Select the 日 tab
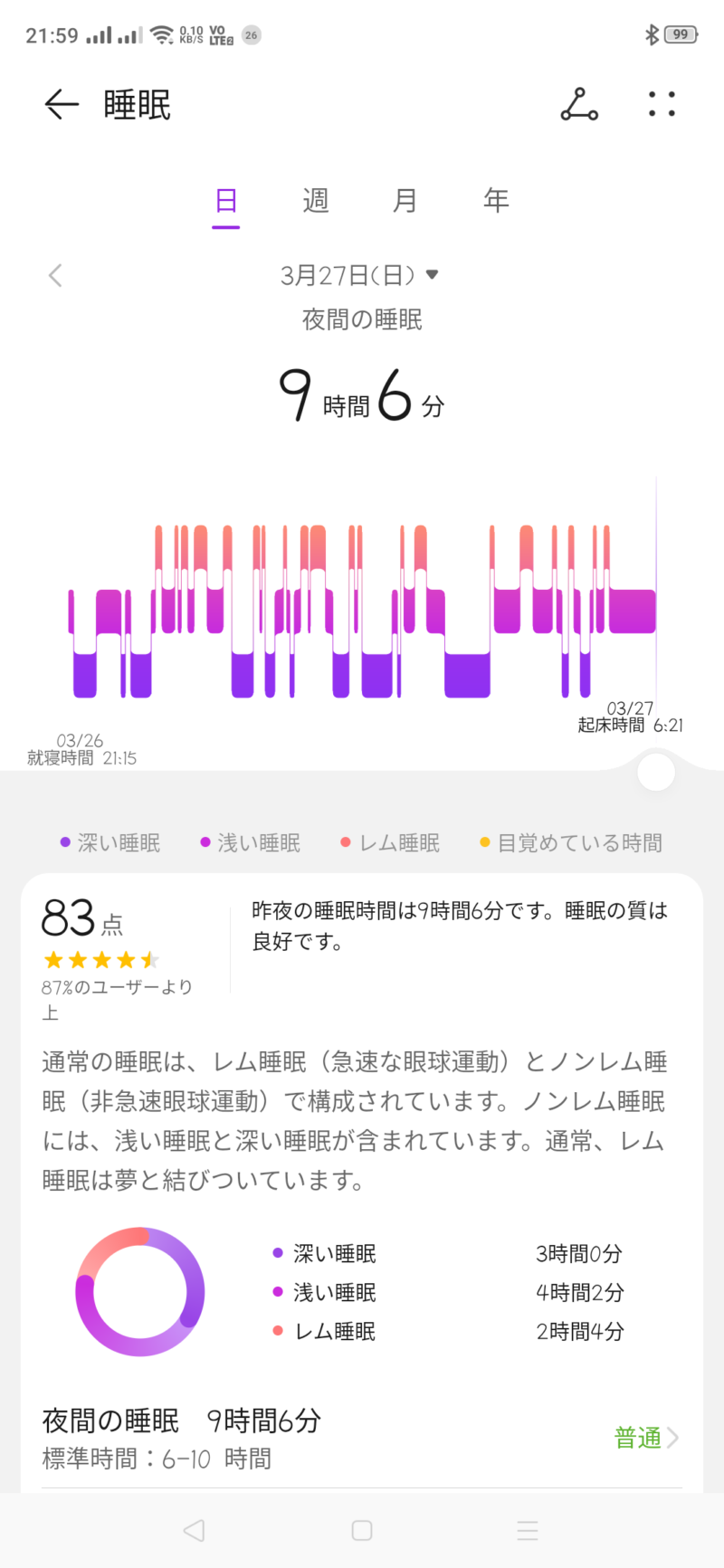 [226, 200]
